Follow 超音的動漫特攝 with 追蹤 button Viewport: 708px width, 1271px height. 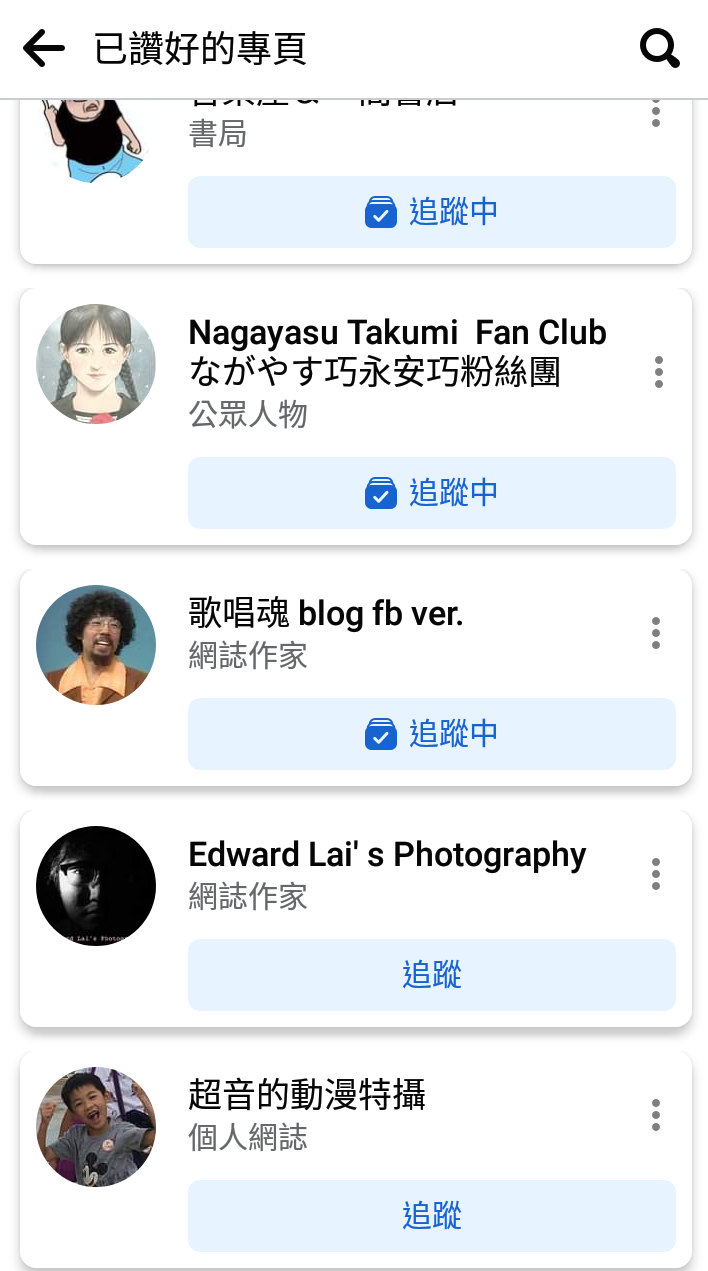(x=431, y=1216)
